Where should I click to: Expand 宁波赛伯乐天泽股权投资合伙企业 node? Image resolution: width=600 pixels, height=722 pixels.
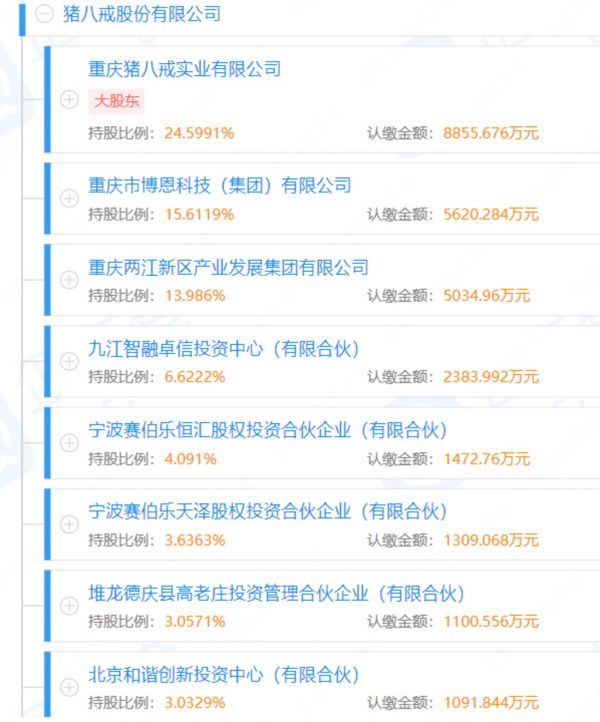point(69,524)
